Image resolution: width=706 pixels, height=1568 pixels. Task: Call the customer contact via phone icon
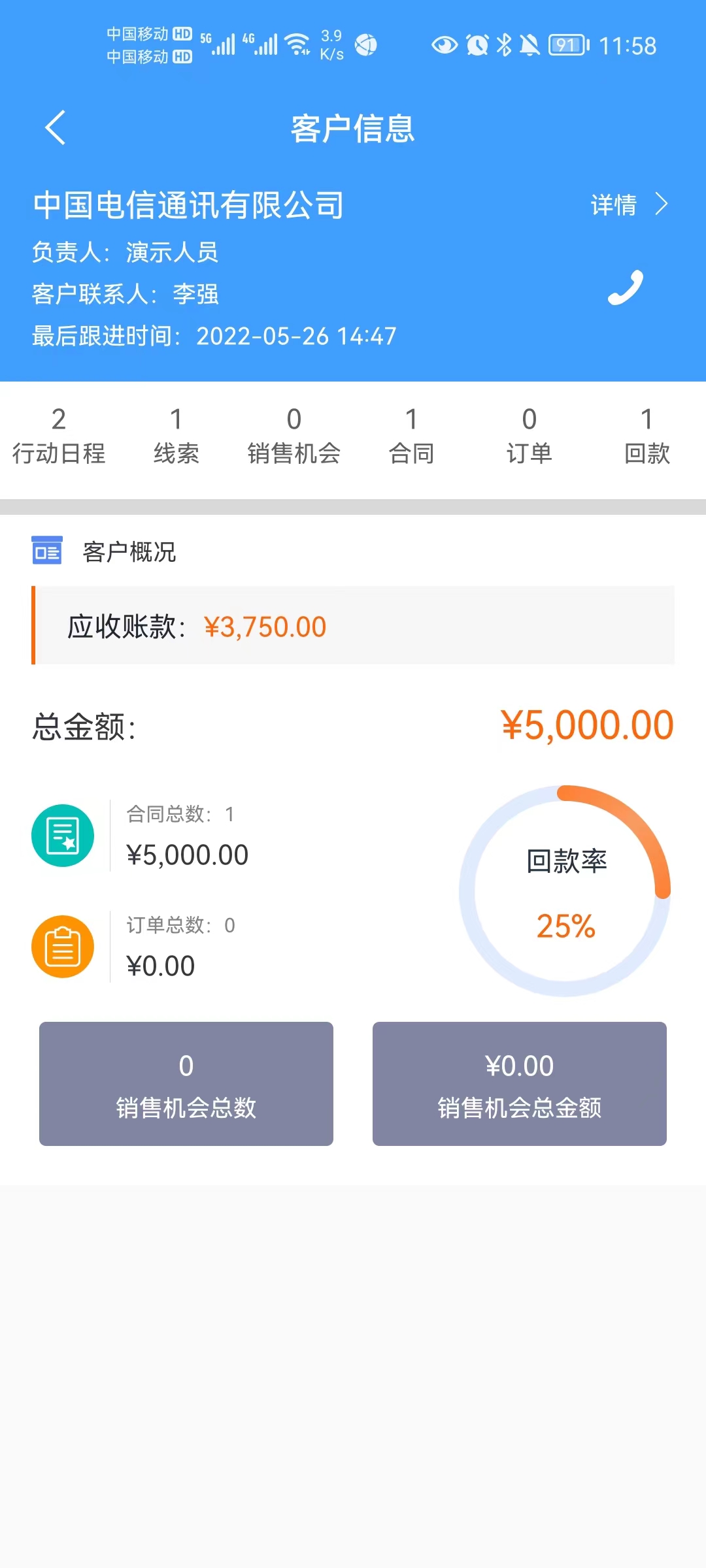626,287
